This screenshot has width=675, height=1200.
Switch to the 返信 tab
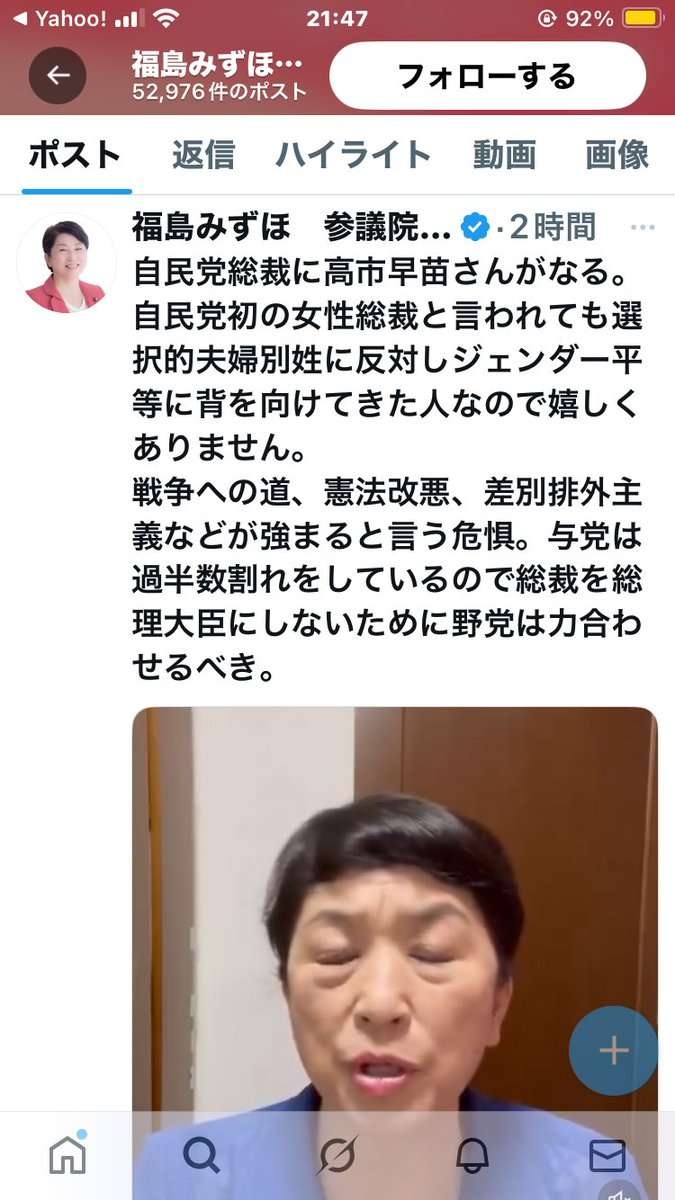[x=203, y=155]
